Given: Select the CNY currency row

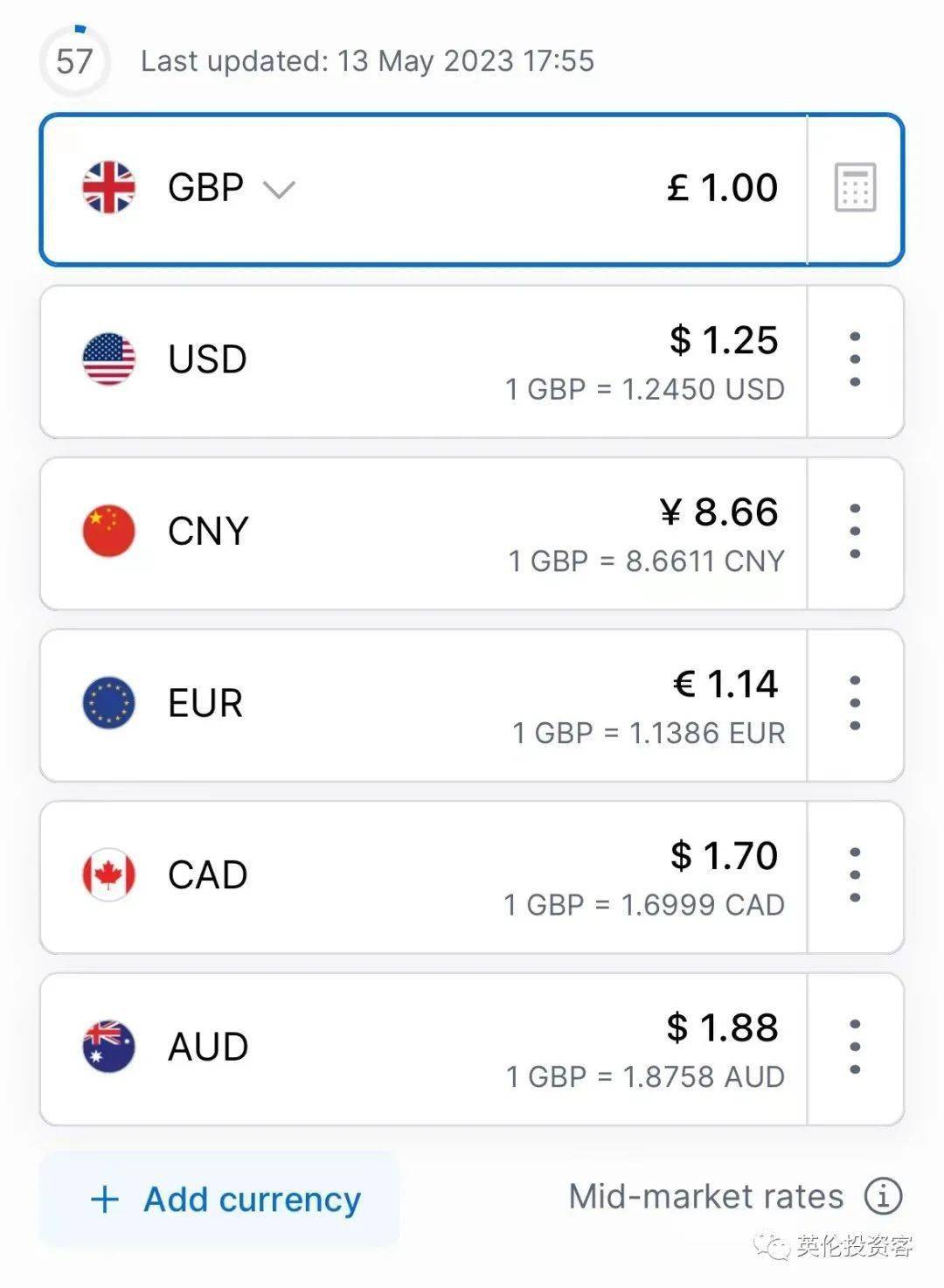Looking at the screenshot, I should coord(420,532).
